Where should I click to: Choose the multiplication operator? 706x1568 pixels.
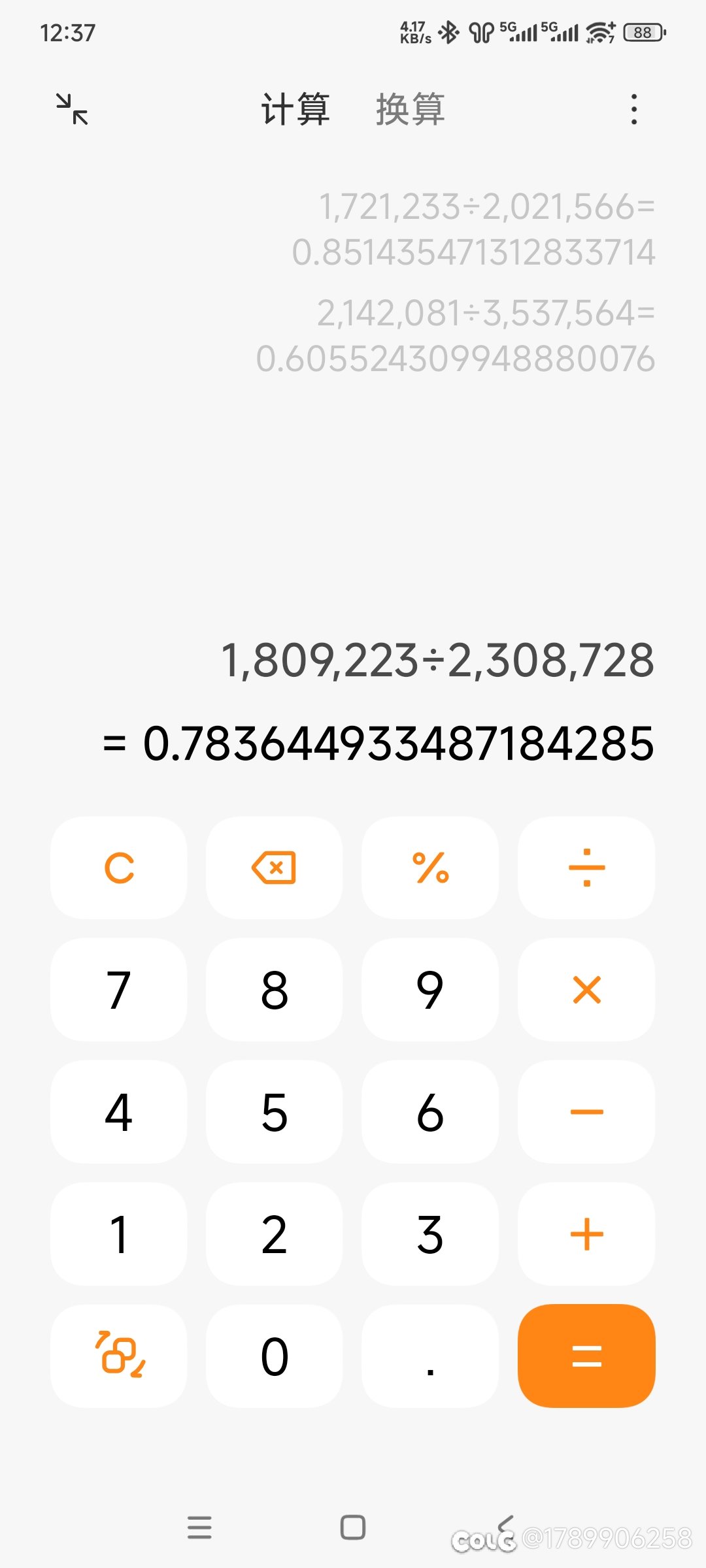pos(586,990)
